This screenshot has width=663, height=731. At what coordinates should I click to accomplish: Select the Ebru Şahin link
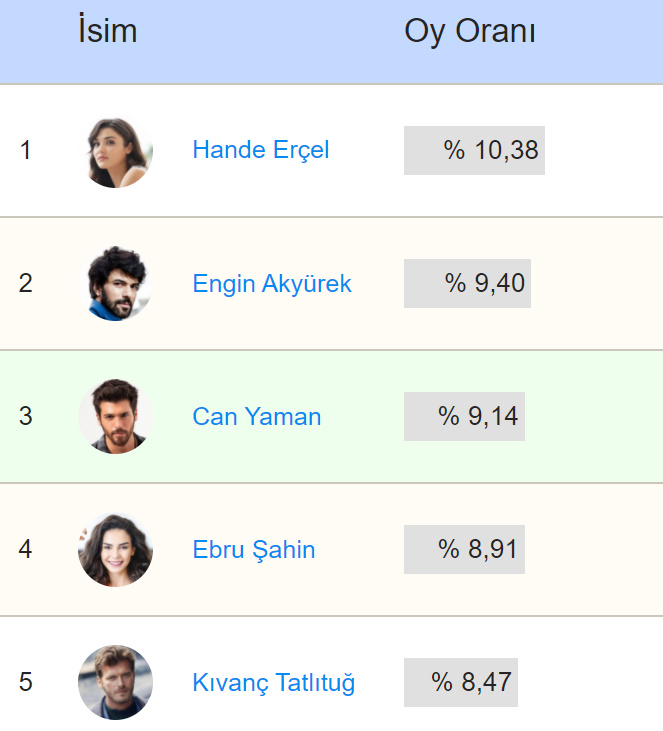coord(253,549)
